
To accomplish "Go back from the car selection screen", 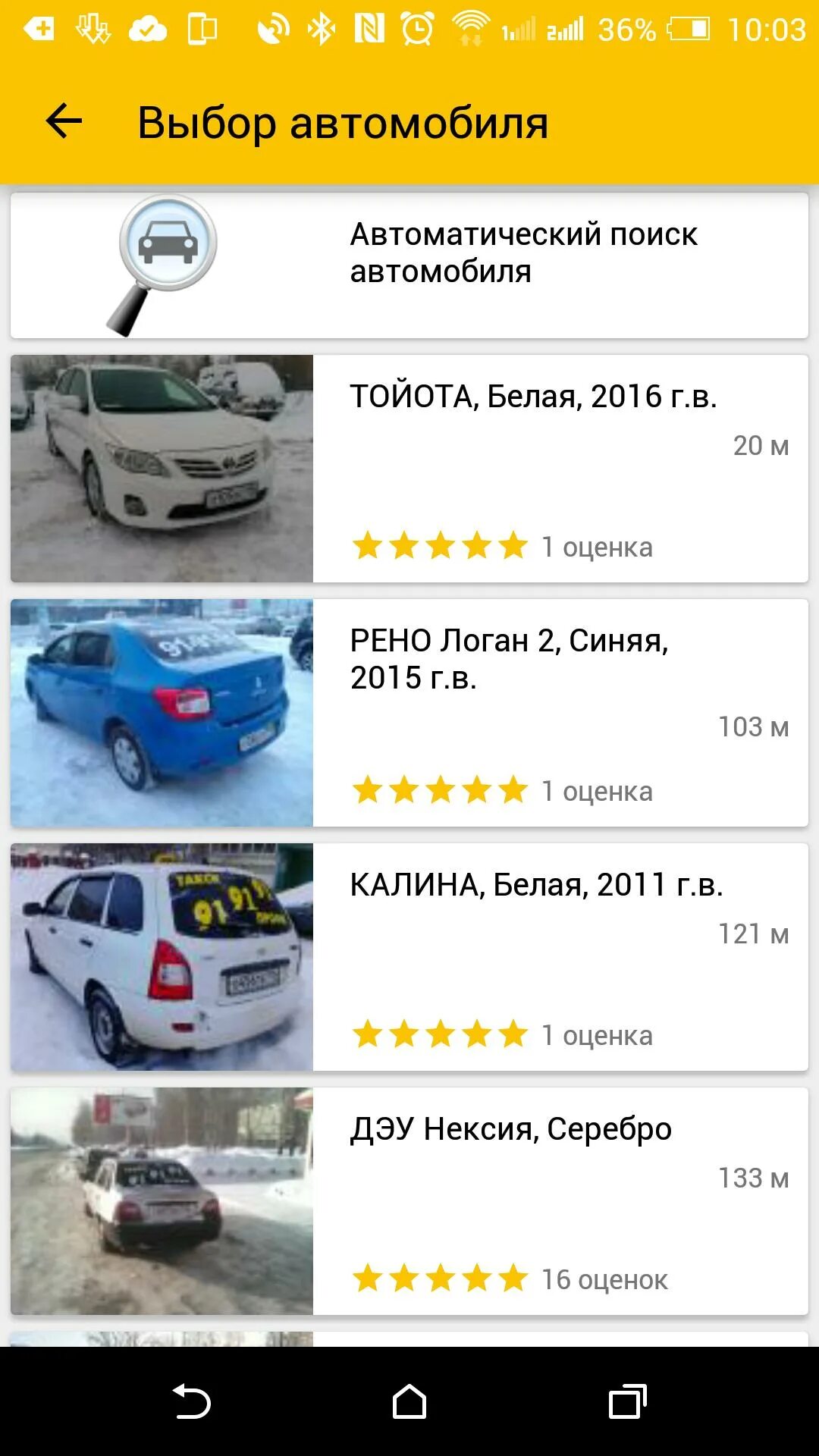I will (x=64, y=121).
